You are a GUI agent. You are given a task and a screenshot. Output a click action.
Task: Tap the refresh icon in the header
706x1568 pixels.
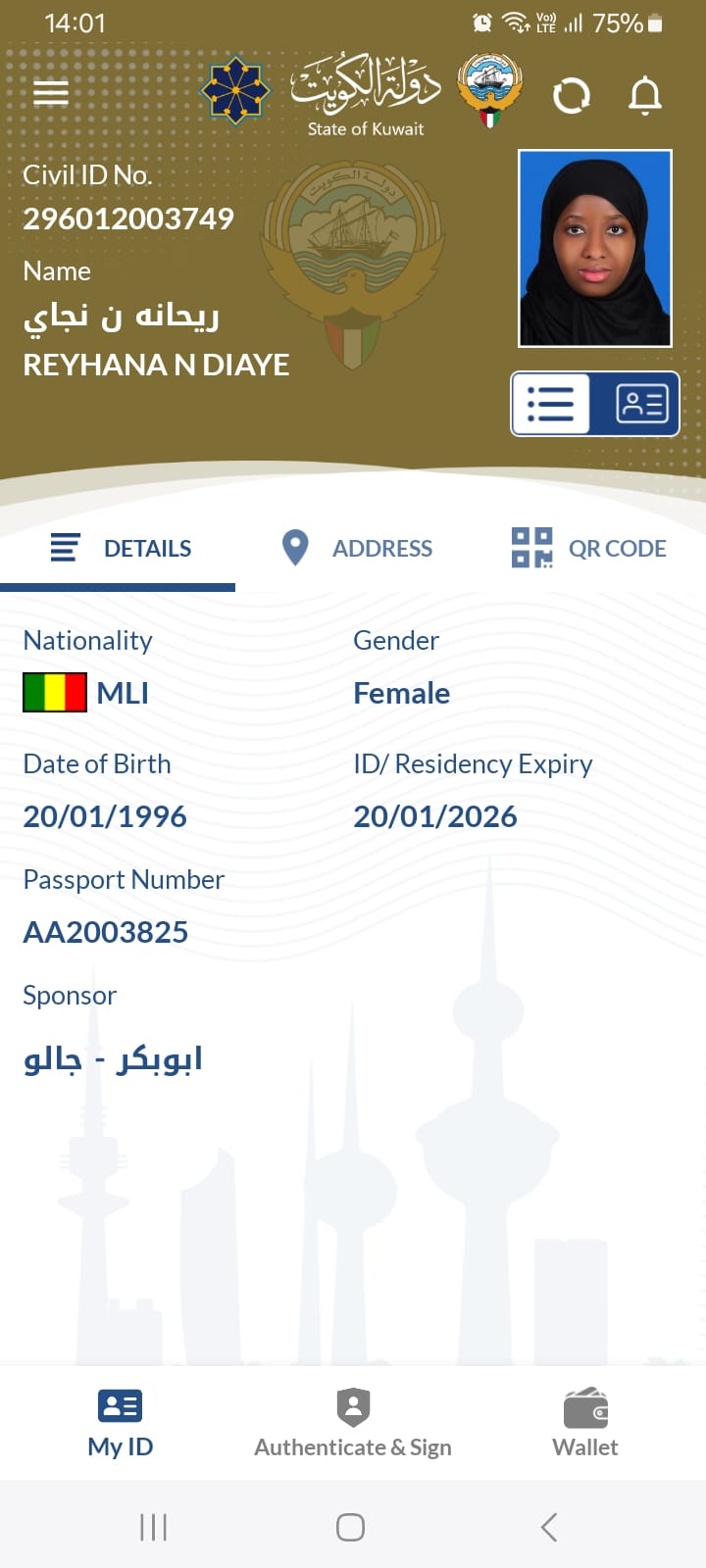pos(571,95)
